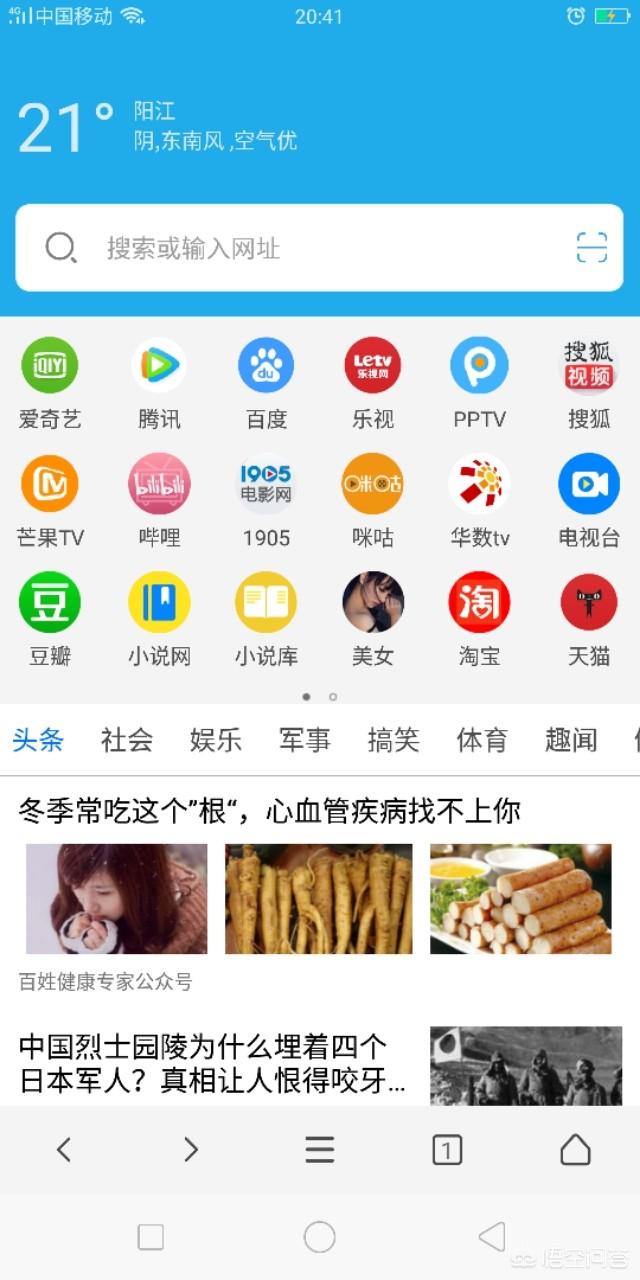Open the QR scan icon in search bar
This screenshot has height=1280, width=640.
[591, 247]
